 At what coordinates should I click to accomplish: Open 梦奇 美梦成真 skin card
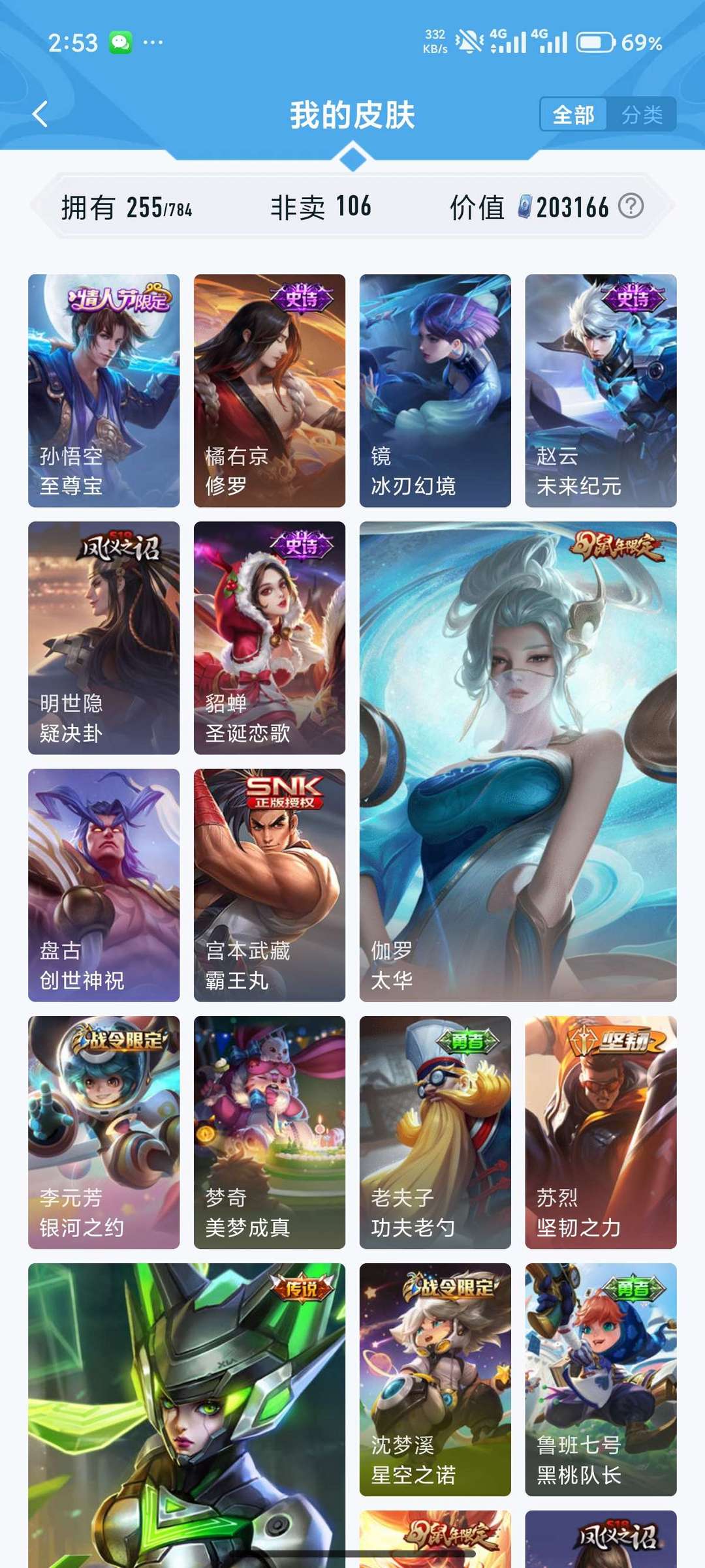(x=269, y=1132)
